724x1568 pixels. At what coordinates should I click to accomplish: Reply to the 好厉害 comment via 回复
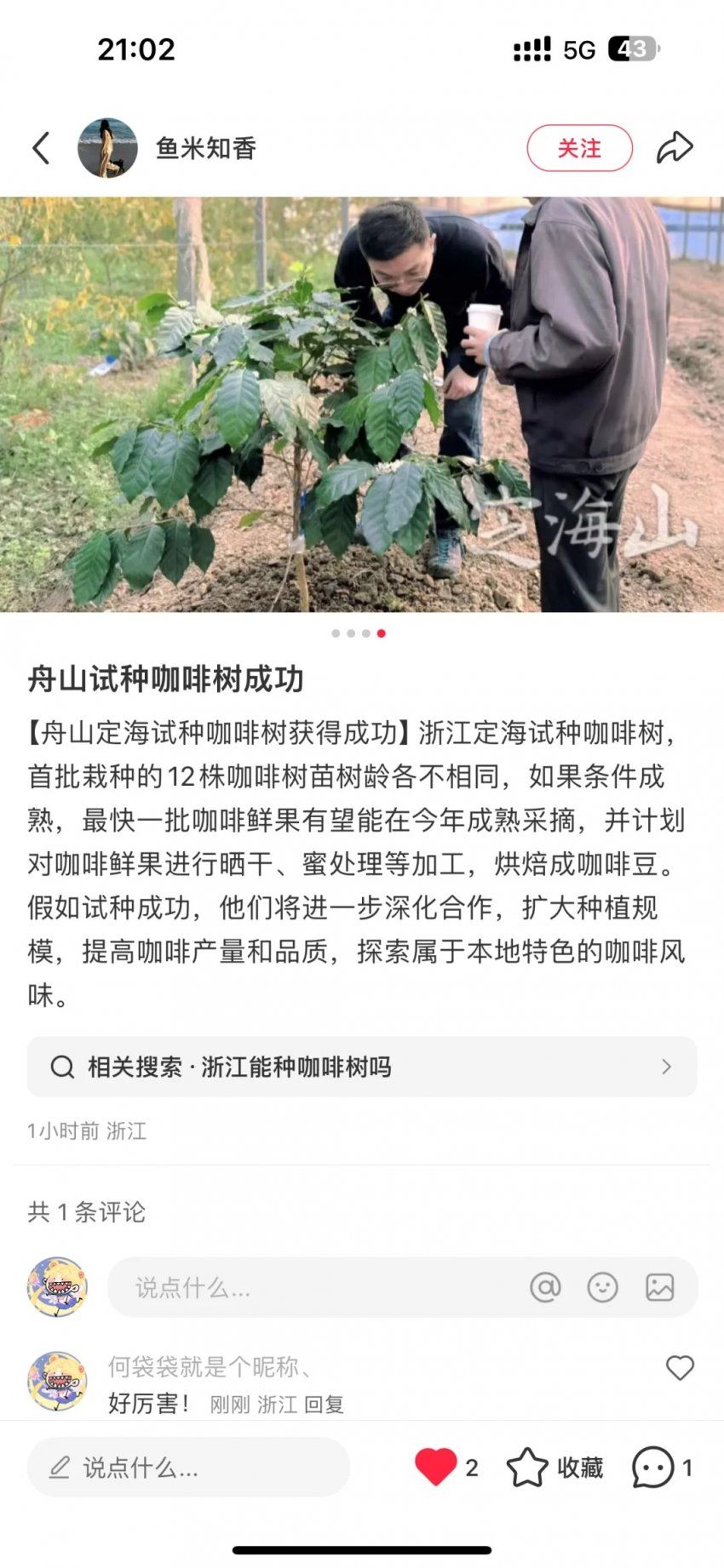pyautogui.click(x=324, y=1405)
